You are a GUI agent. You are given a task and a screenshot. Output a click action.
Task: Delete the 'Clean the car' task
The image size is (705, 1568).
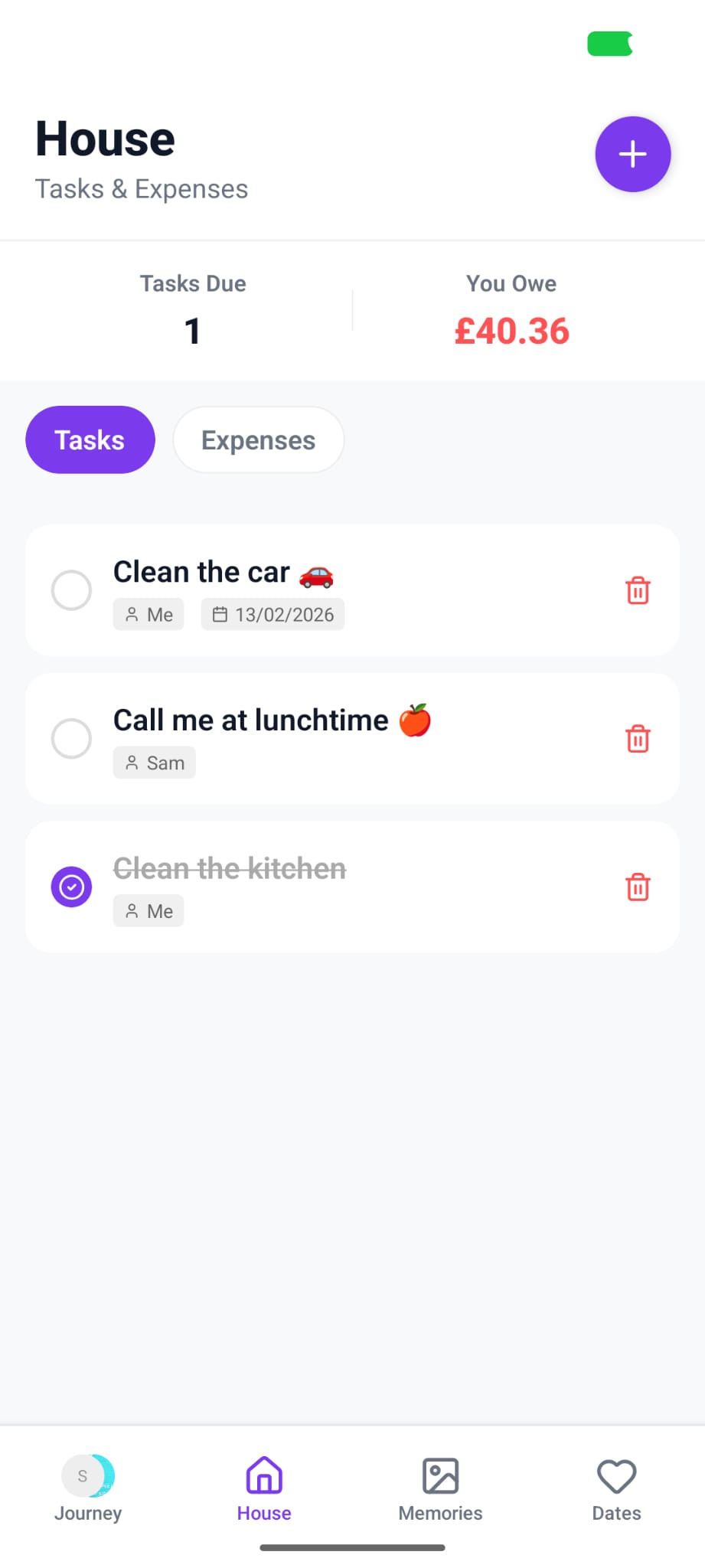coord(637,590)
